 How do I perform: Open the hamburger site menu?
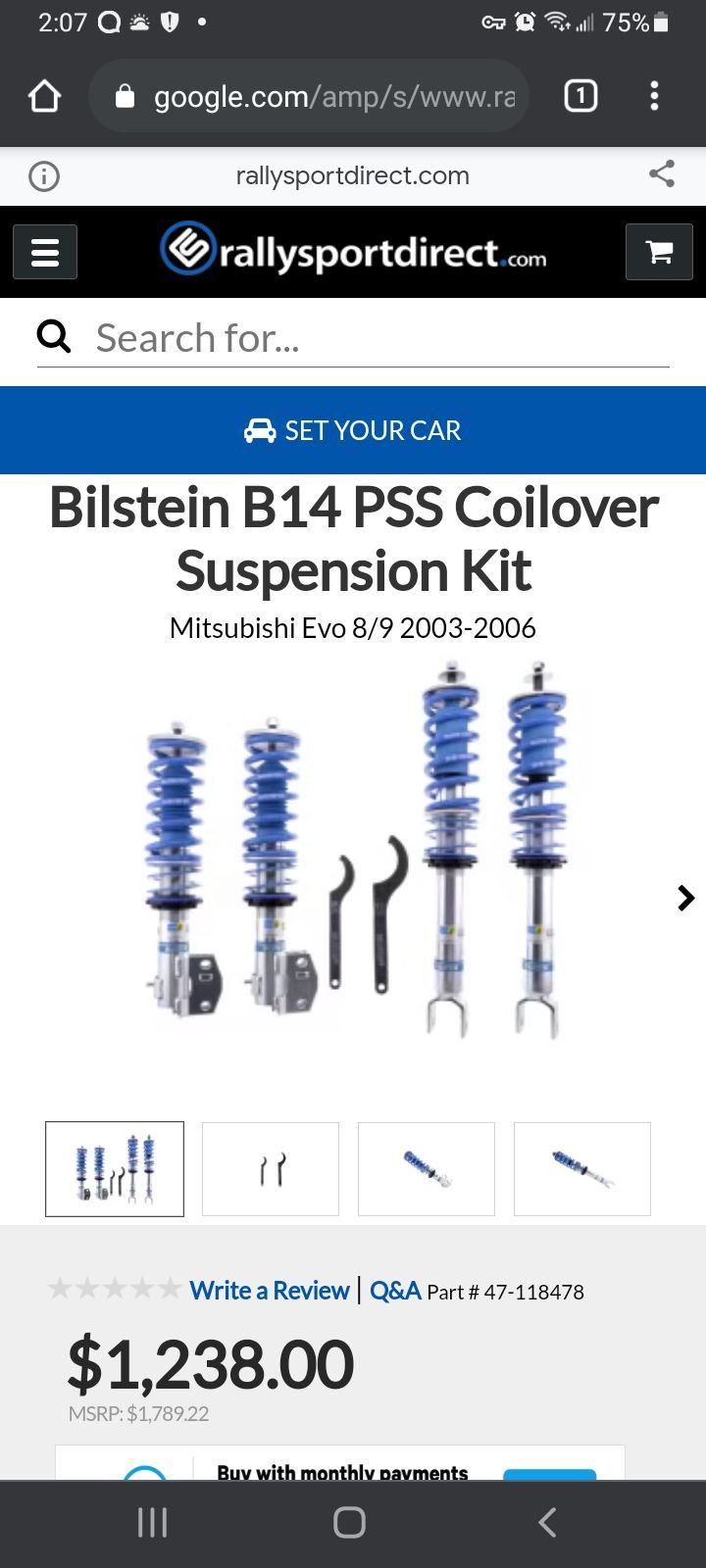tap(45, 253)
